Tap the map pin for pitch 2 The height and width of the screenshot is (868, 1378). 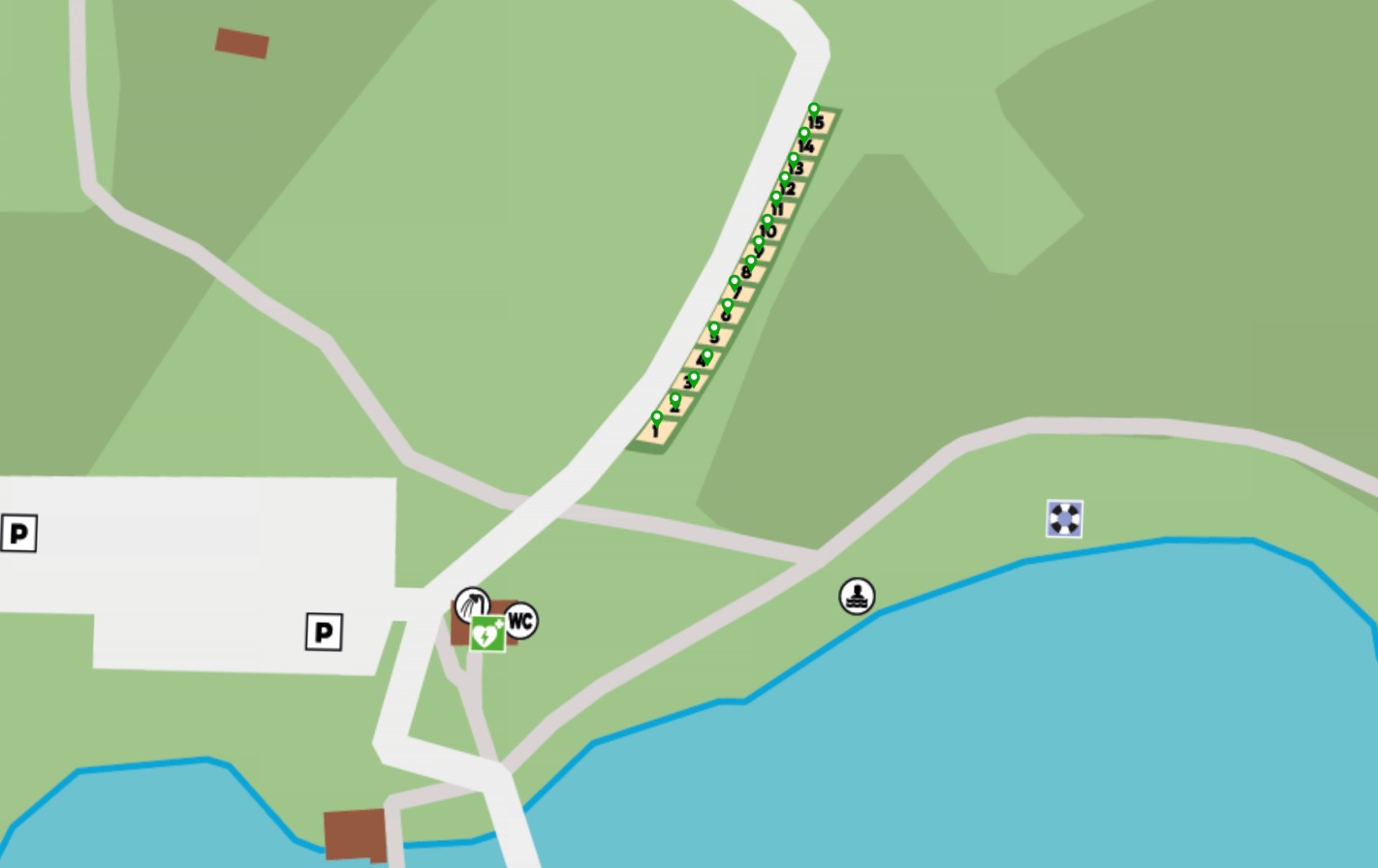tap(675, 399)
